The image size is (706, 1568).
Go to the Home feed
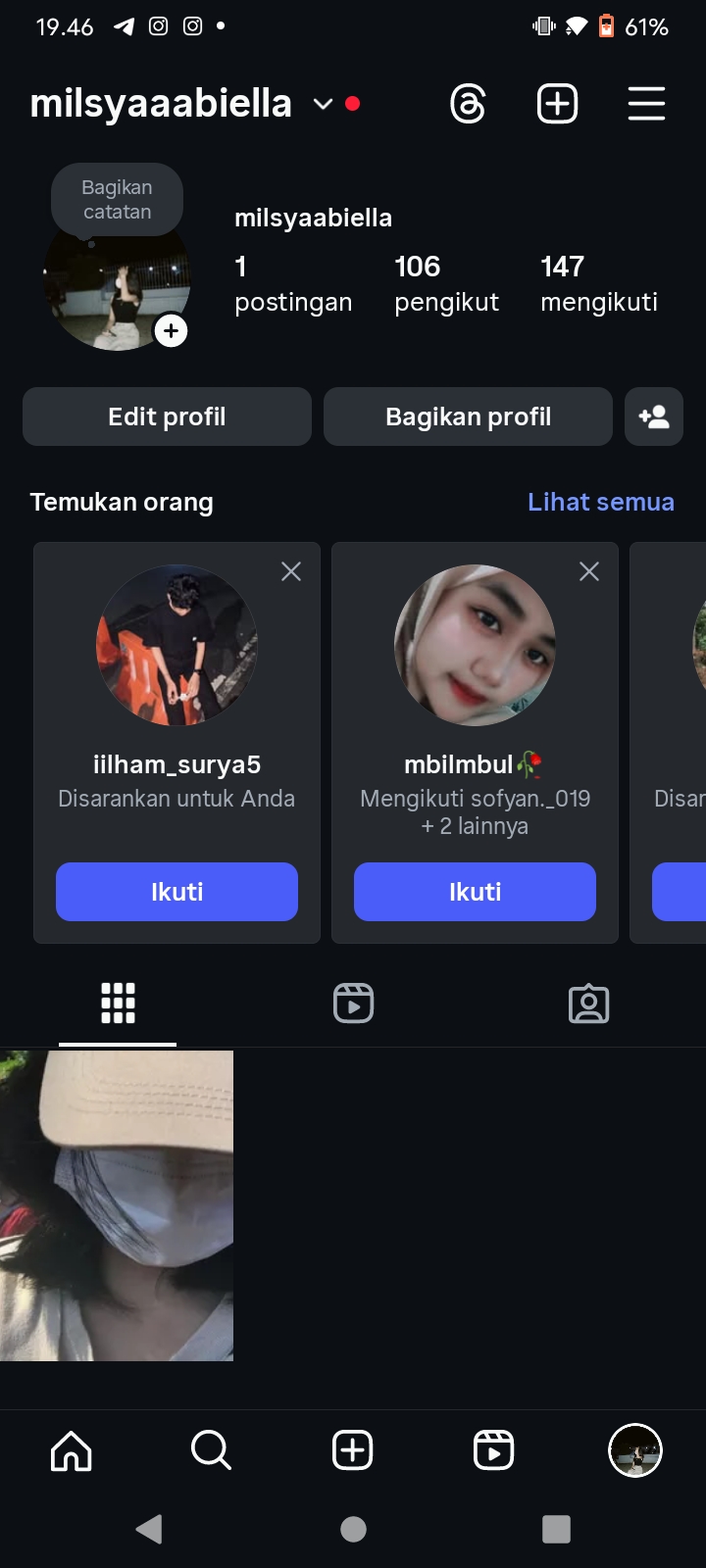[71, 1450]
